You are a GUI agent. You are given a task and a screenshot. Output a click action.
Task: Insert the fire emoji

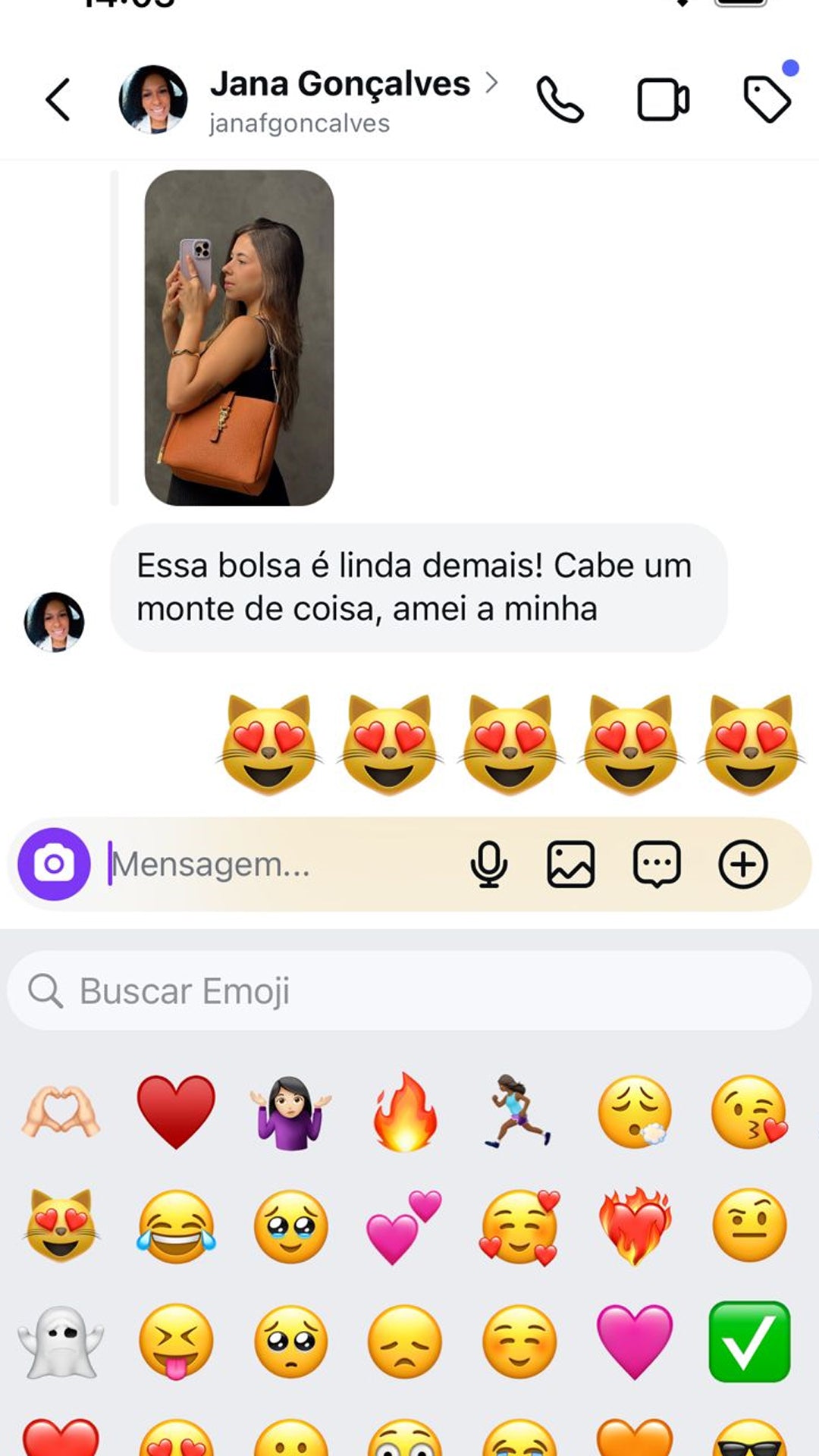point(405,1111)
